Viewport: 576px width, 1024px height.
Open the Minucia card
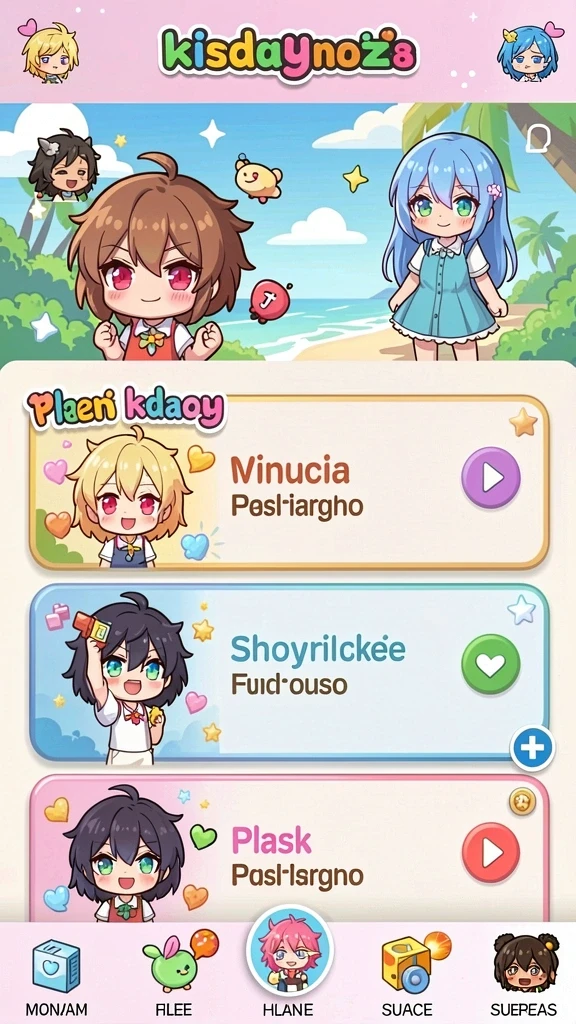[289, 483]
